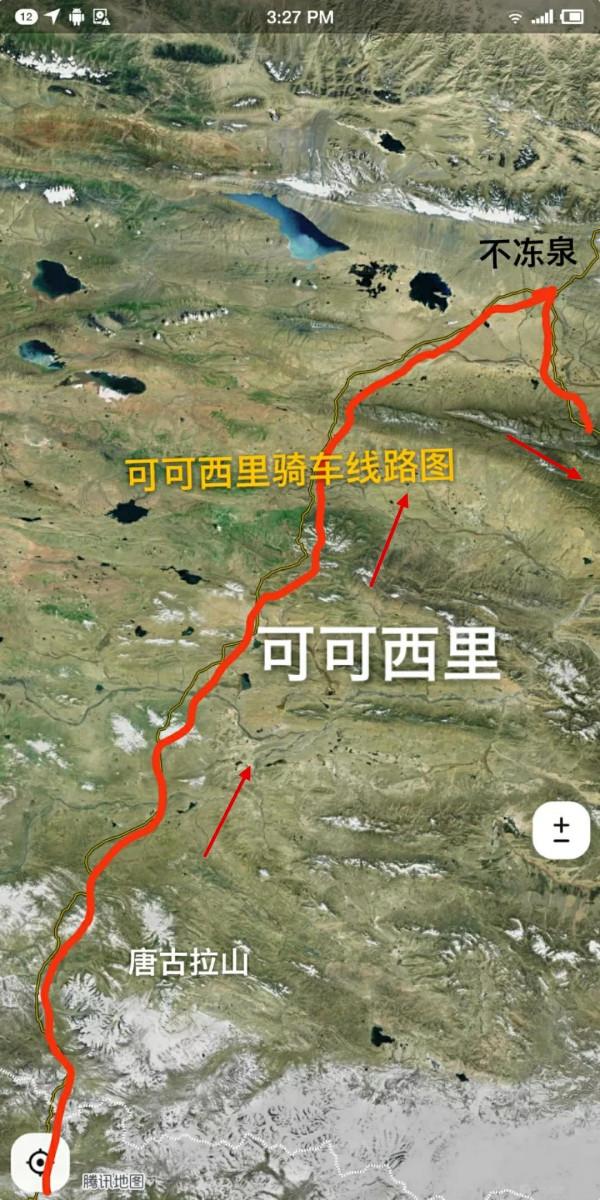The width and height of the screenshot is (600, 1200).
Task: Tap the zoom plus-minus button
Action: click(561, 830)
